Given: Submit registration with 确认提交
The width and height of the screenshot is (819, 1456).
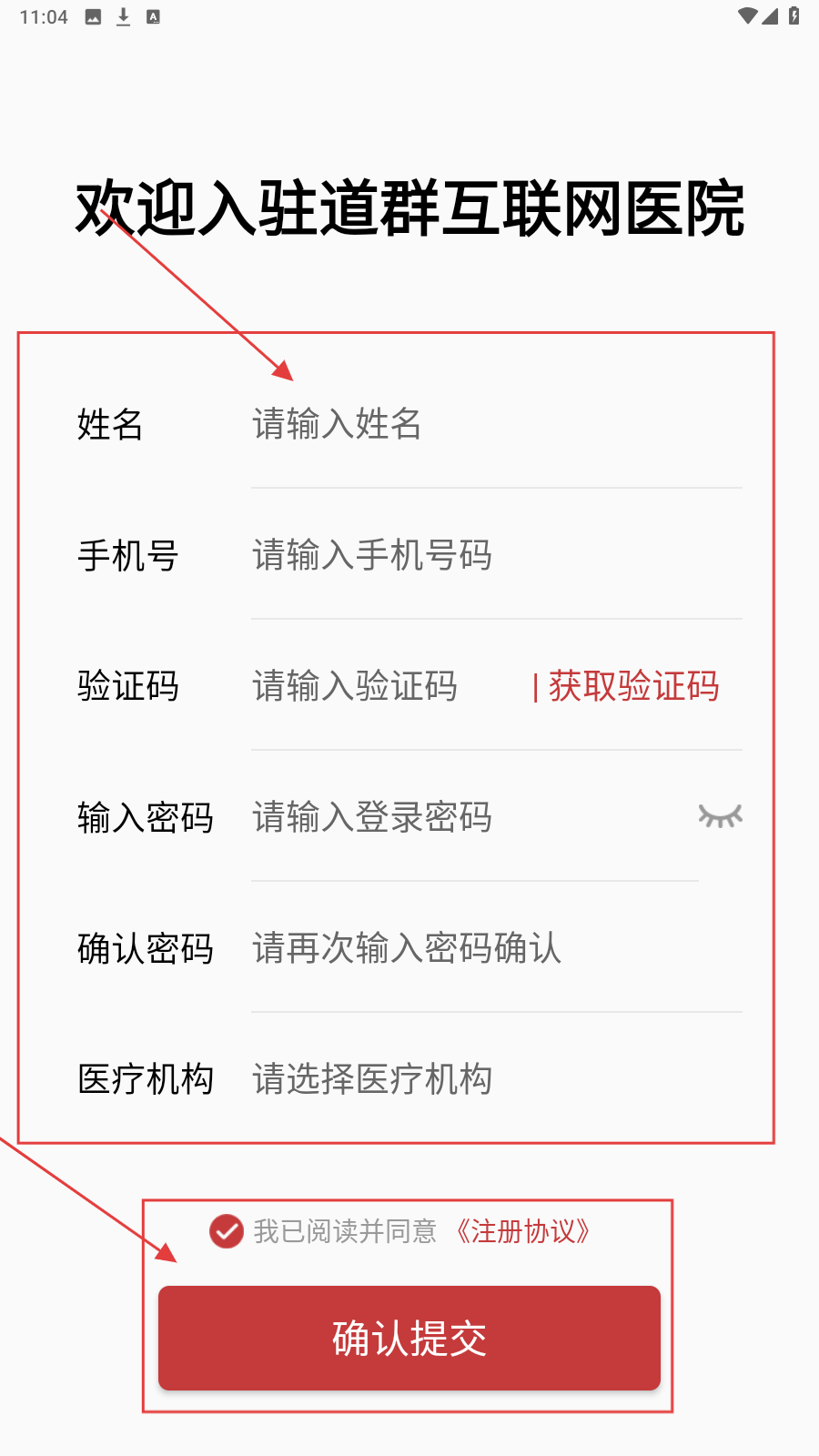Looking at the screenshot, I should (x=409, y=1338).
